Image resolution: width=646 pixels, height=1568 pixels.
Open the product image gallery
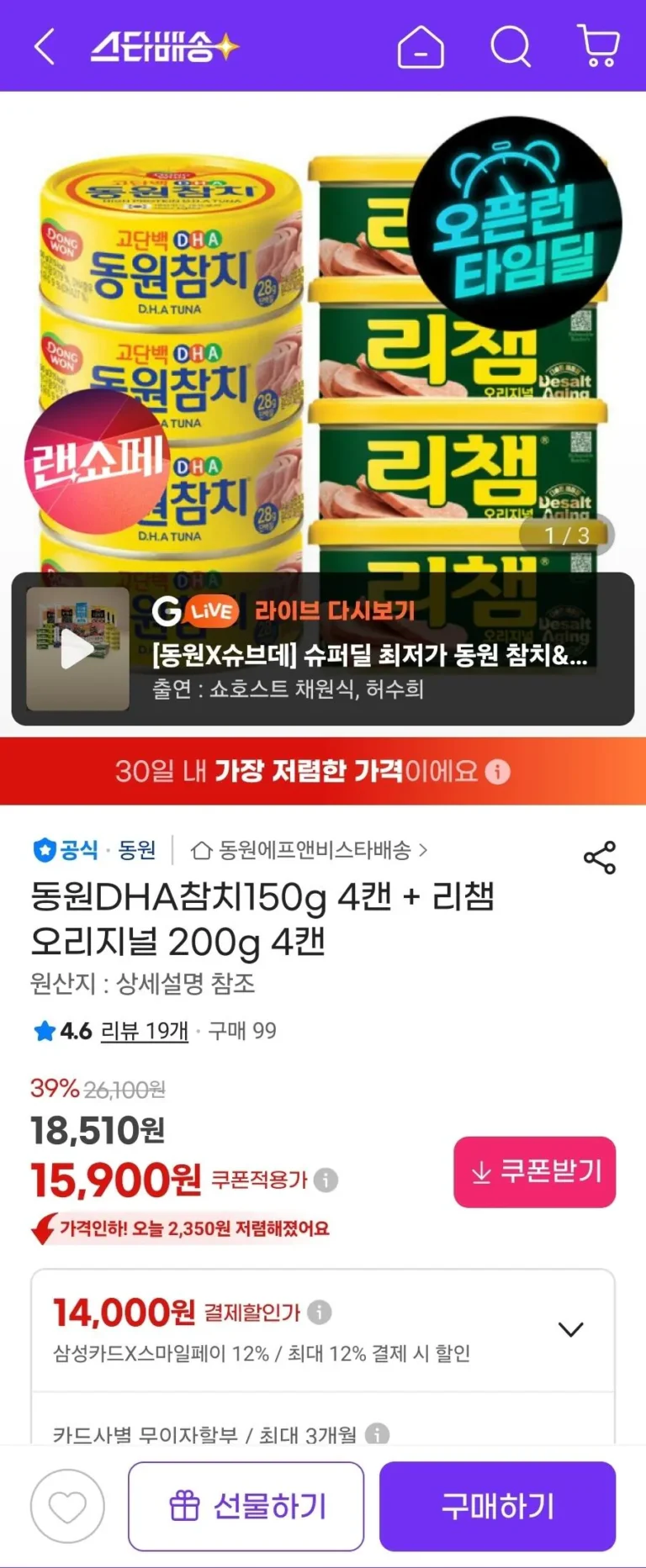(323, 336)
